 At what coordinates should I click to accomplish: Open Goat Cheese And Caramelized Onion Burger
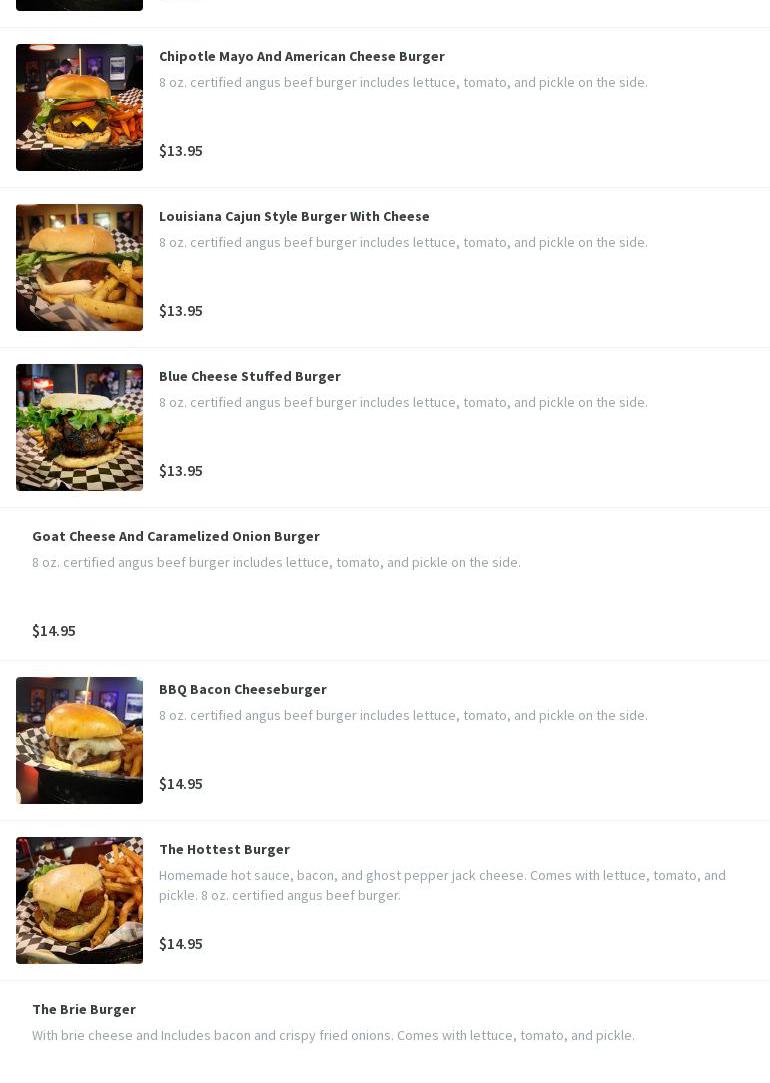(176, 537)
